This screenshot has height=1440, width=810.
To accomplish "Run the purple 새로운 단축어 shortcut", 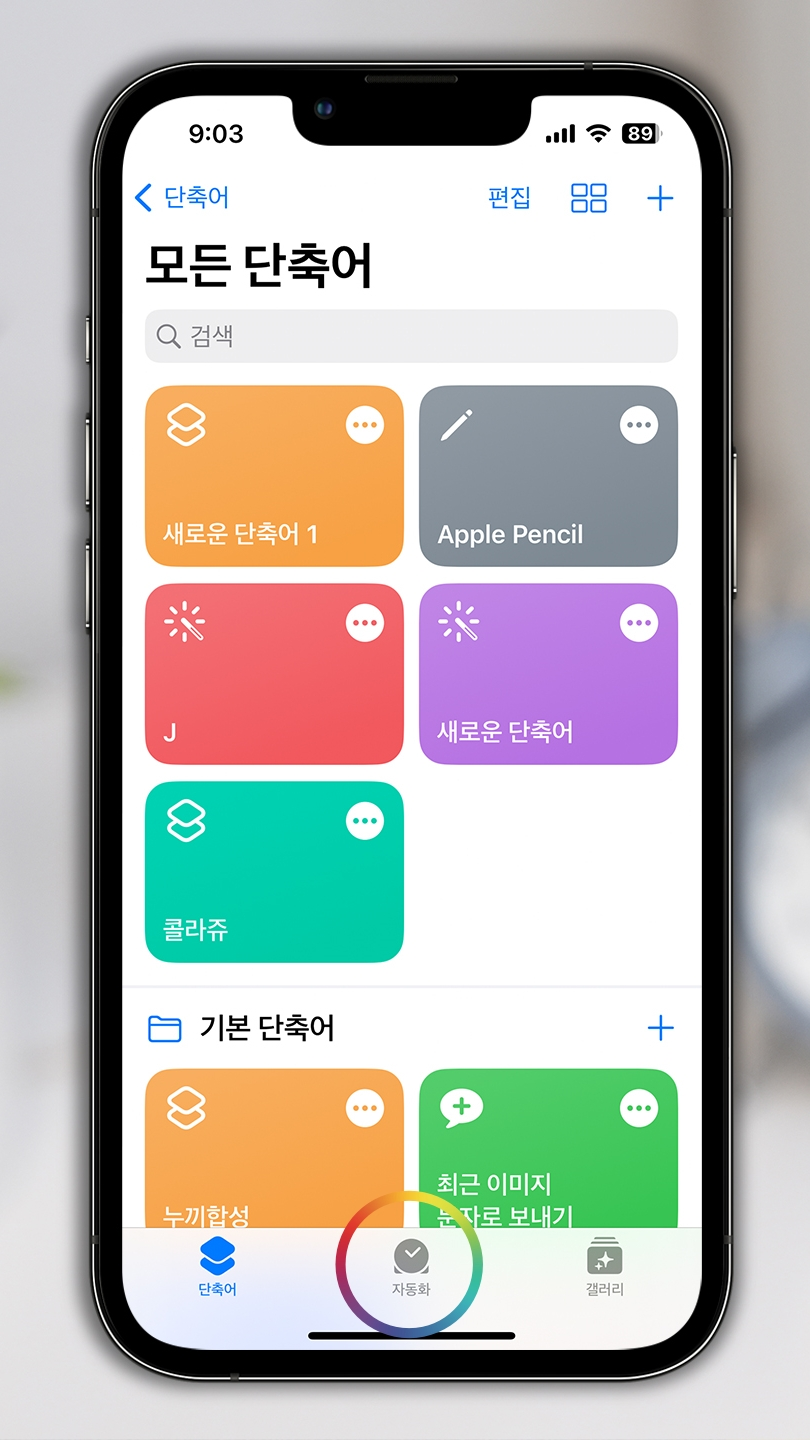I will click(x=548, y=674).
